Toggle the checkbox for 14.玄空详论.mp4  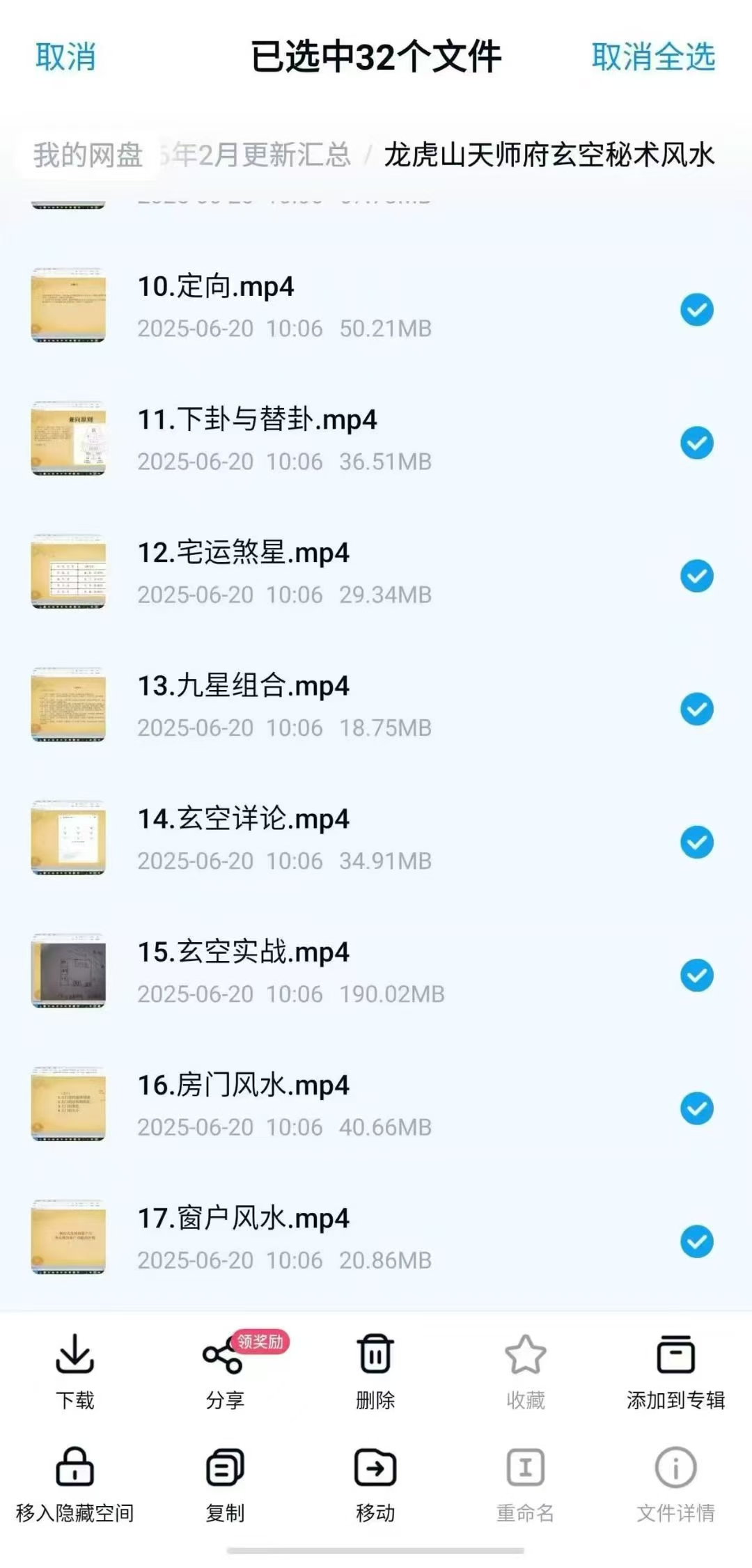[696, 842]
